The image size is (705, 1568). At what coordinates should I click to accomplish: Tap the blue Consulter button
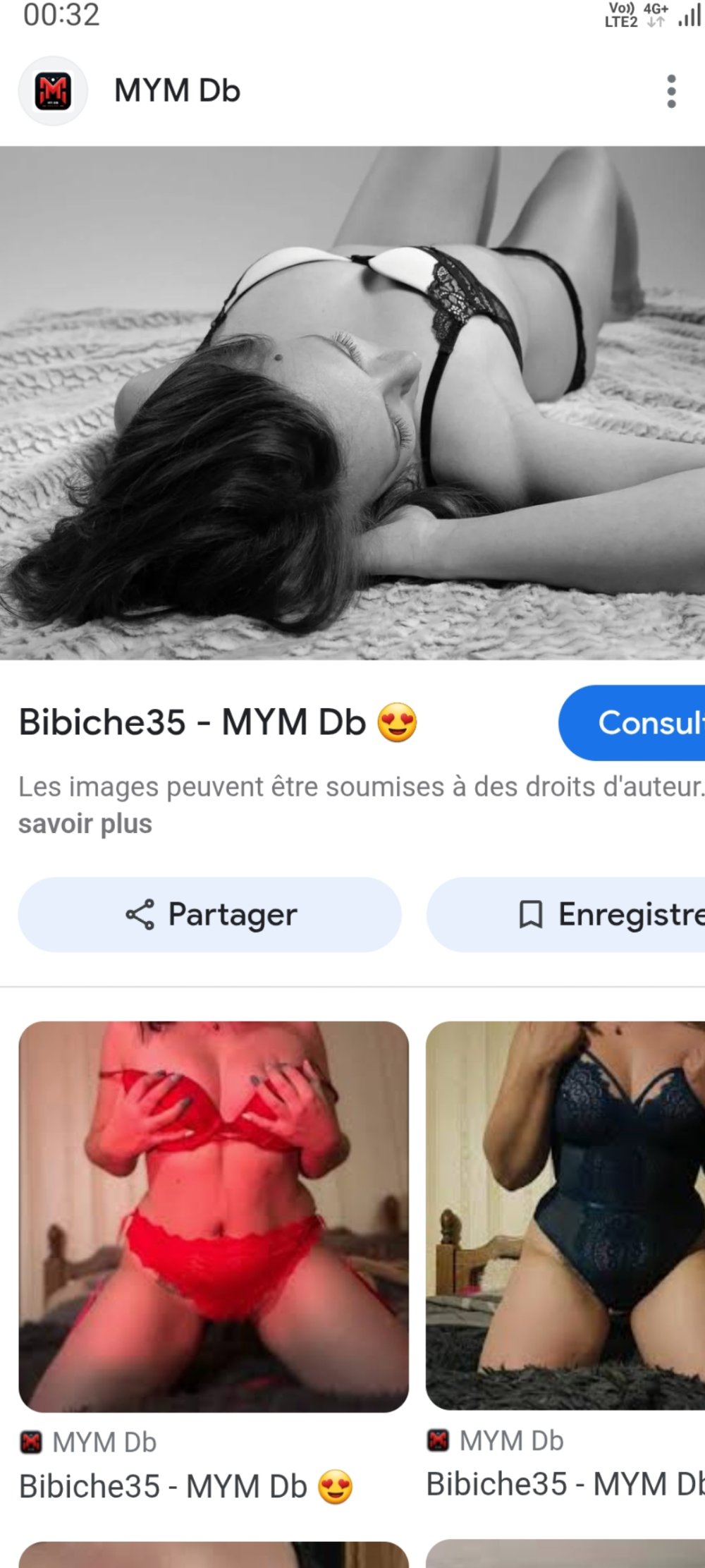(634, 722)
